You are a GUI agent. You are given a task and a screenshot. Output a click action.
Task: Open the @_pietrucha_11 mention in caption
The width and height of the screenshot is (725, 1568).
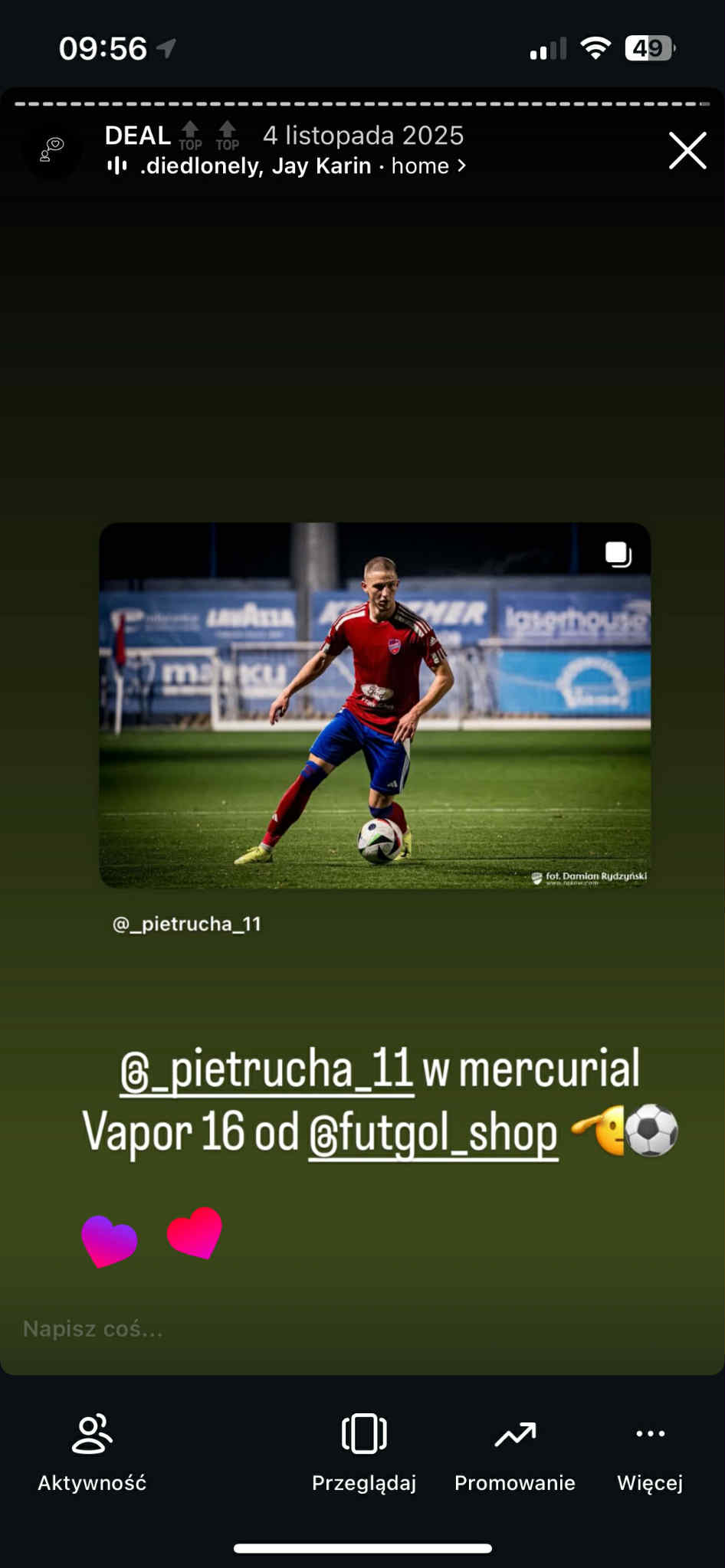(x=267, y=1069)
